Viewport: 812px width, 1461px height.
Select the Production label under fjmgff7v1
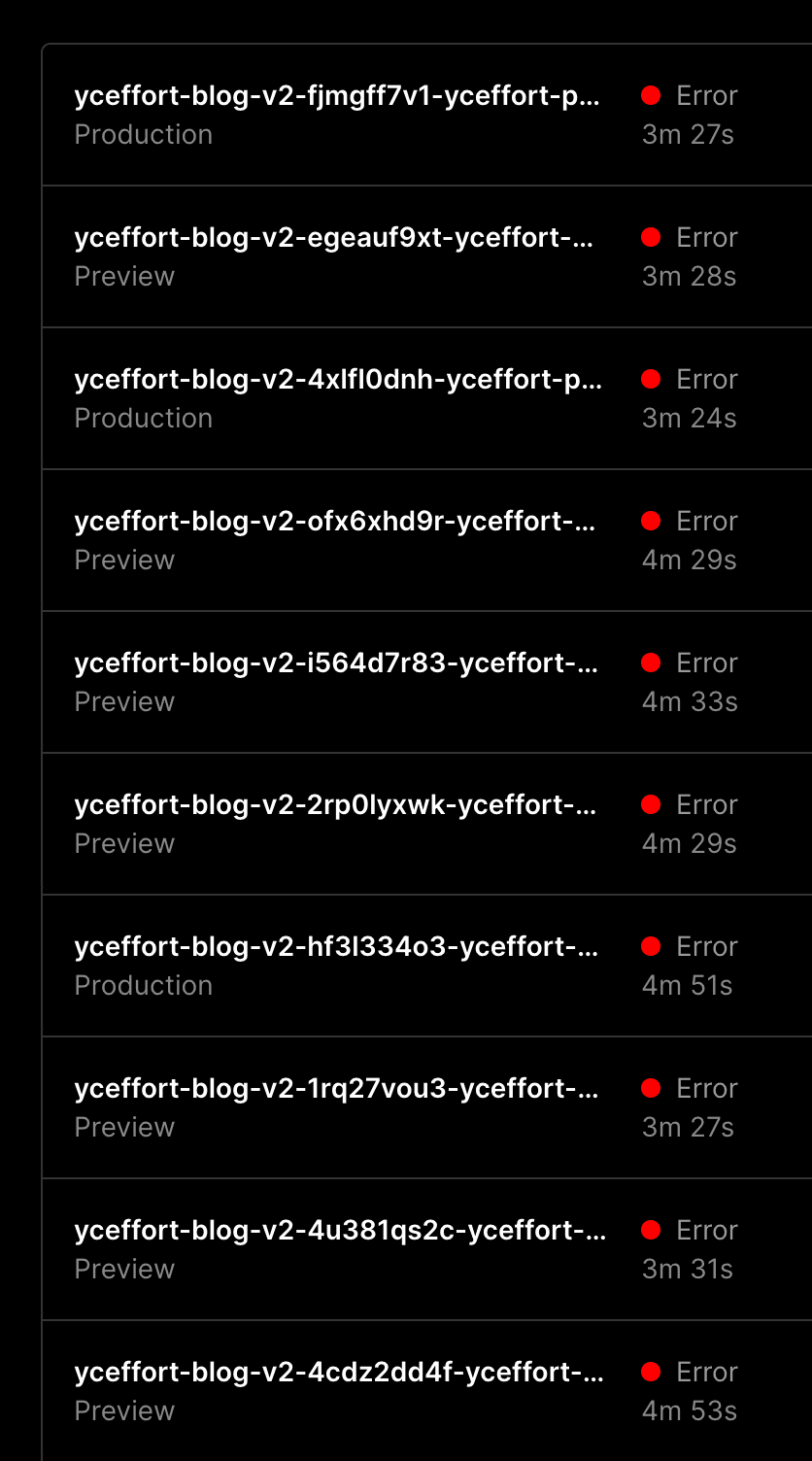(143, 134)
